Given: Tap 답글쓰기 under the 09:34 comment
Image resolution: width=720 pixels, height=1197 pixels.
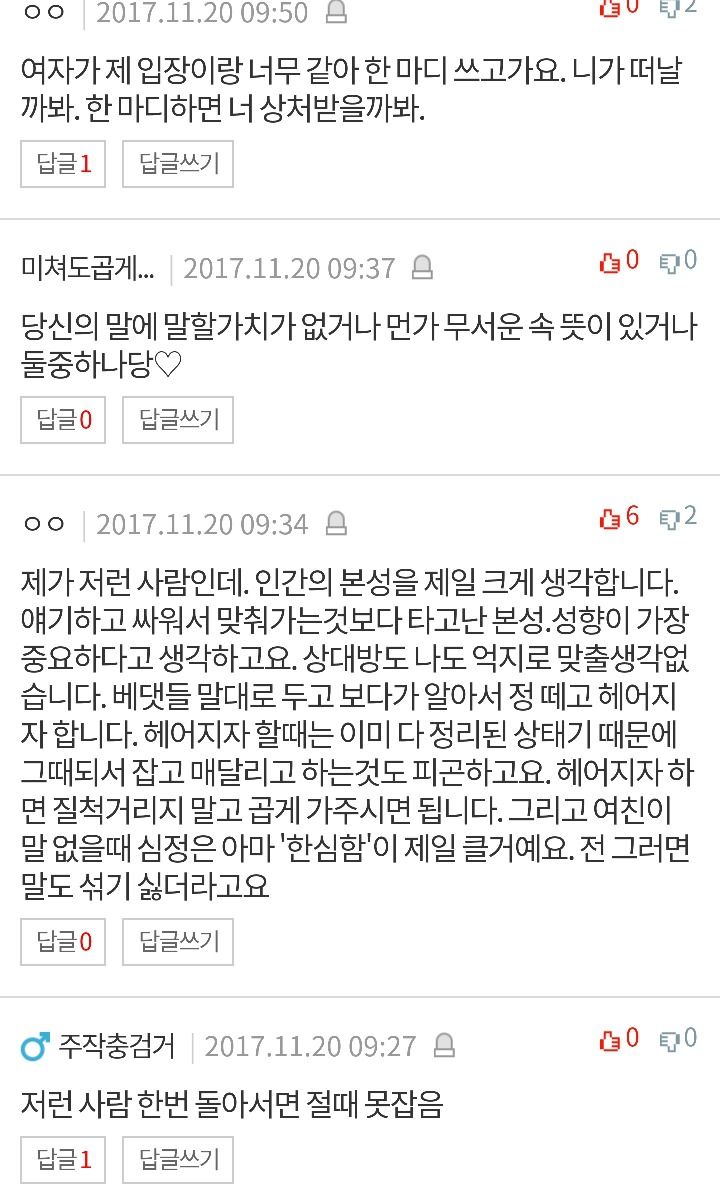Looking at the screenshot, I should (x=178, y=941).
